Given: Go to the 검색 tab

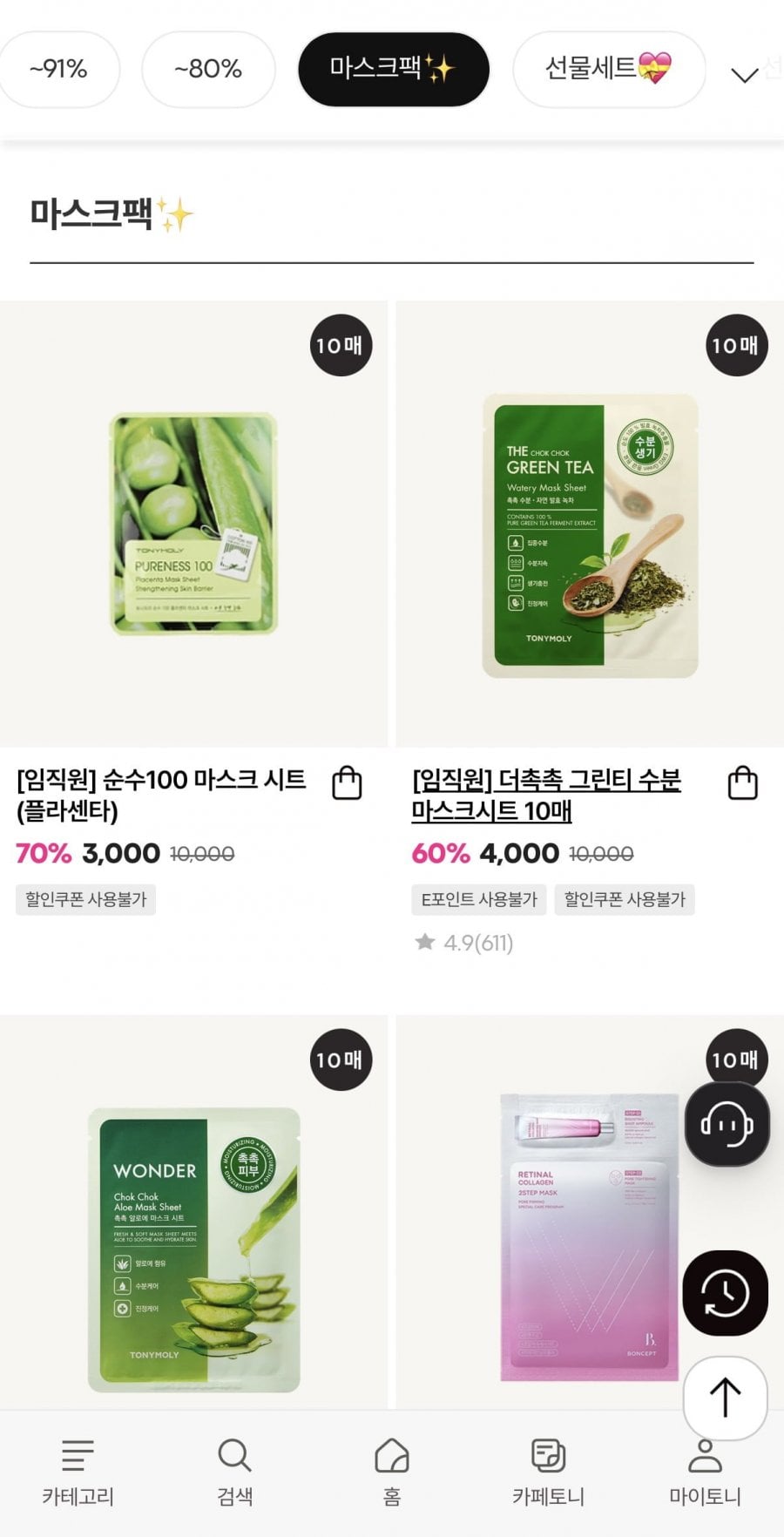Looking at the screenshot, I should click(x=234, y=1472).
